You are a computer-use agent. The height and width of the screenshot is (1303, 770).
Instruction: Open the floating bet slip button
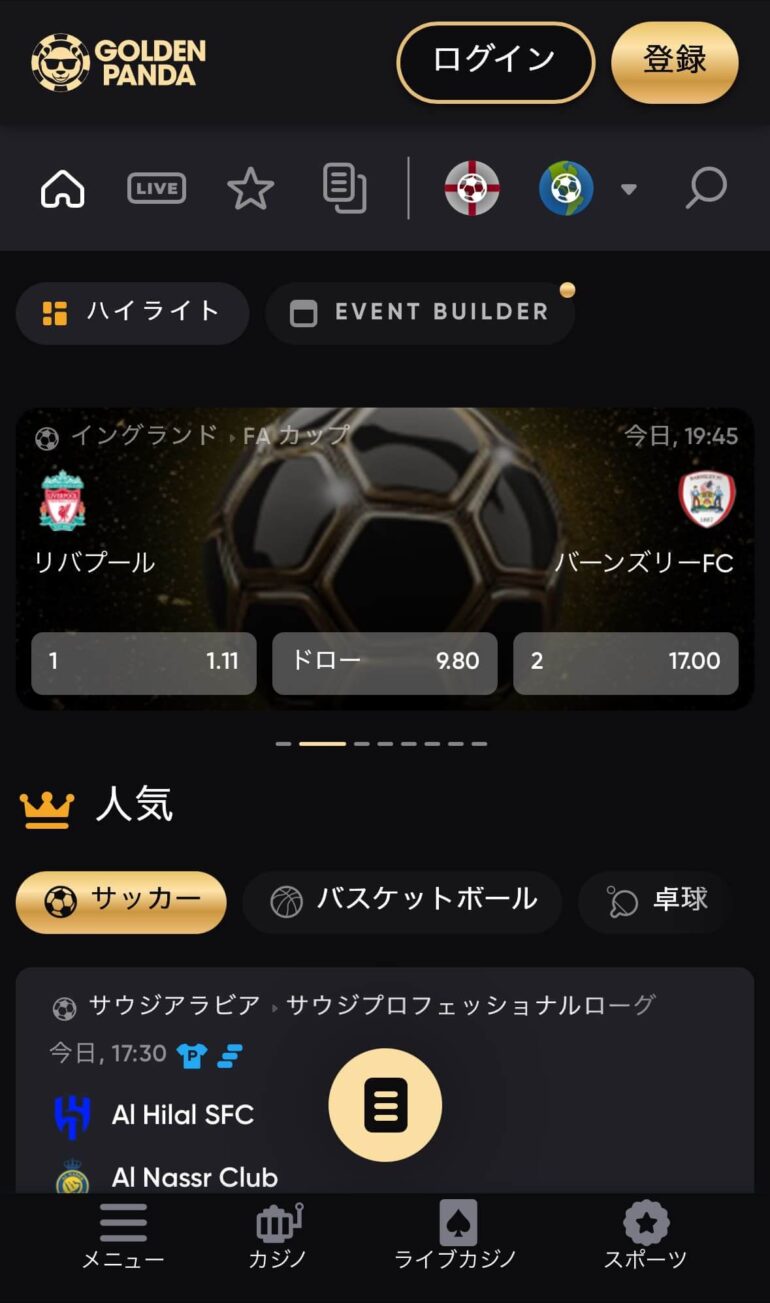(385, 1105)
